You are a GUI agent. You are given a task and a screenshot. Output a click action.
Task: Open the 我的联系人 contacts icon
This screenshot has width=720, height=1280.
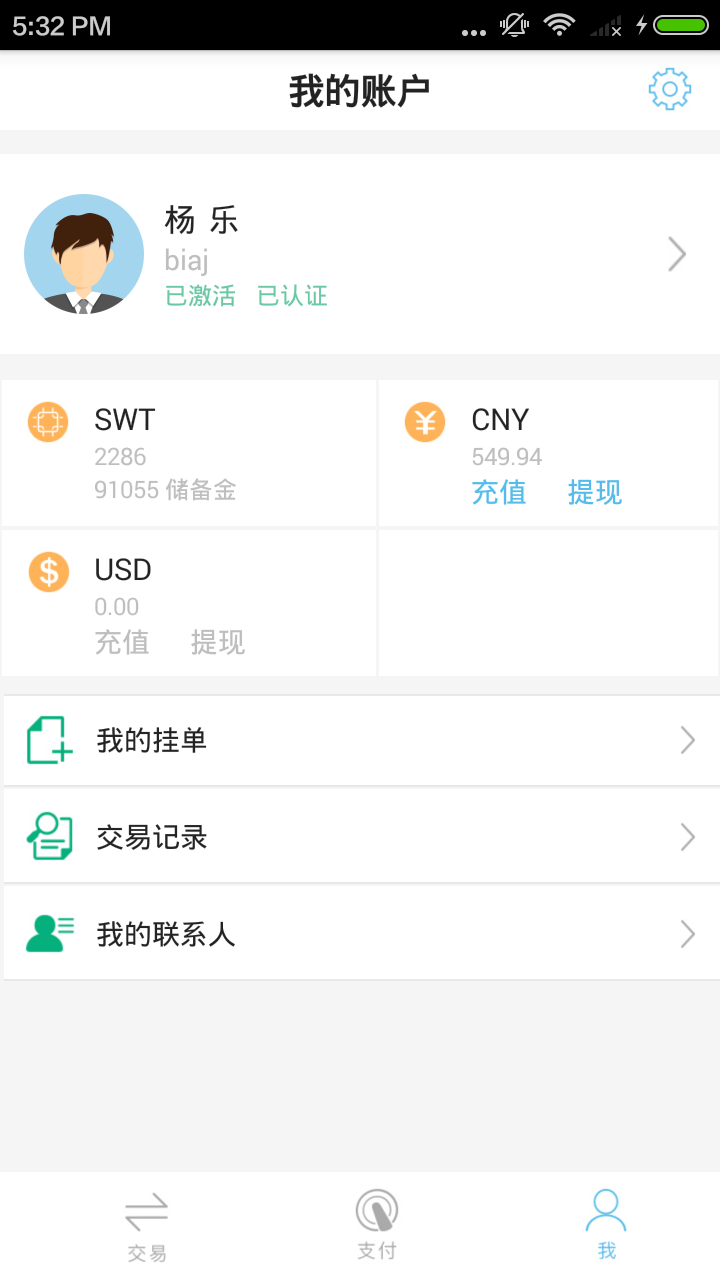coord(49,934)
